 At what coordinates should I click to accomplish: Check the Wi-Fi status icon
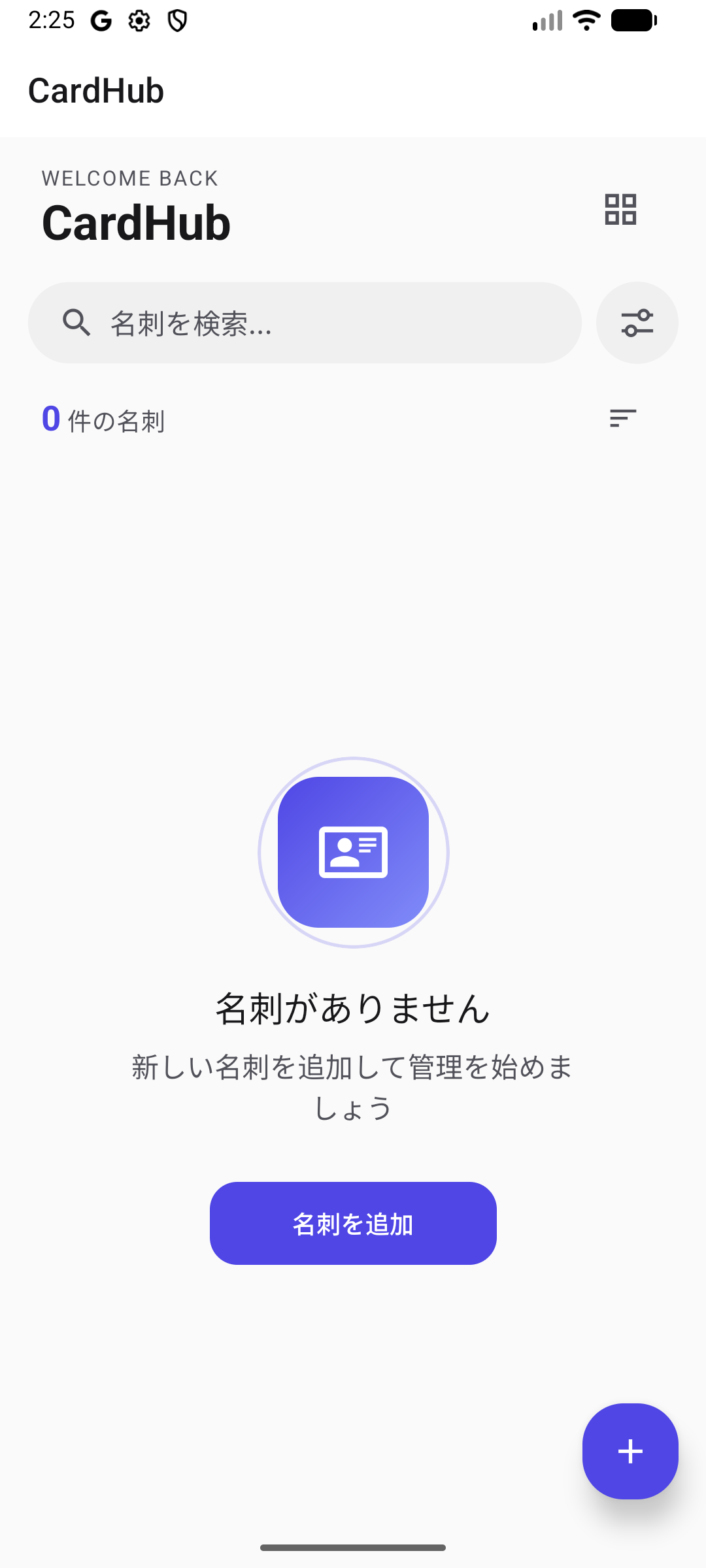(x=585, y=20)
